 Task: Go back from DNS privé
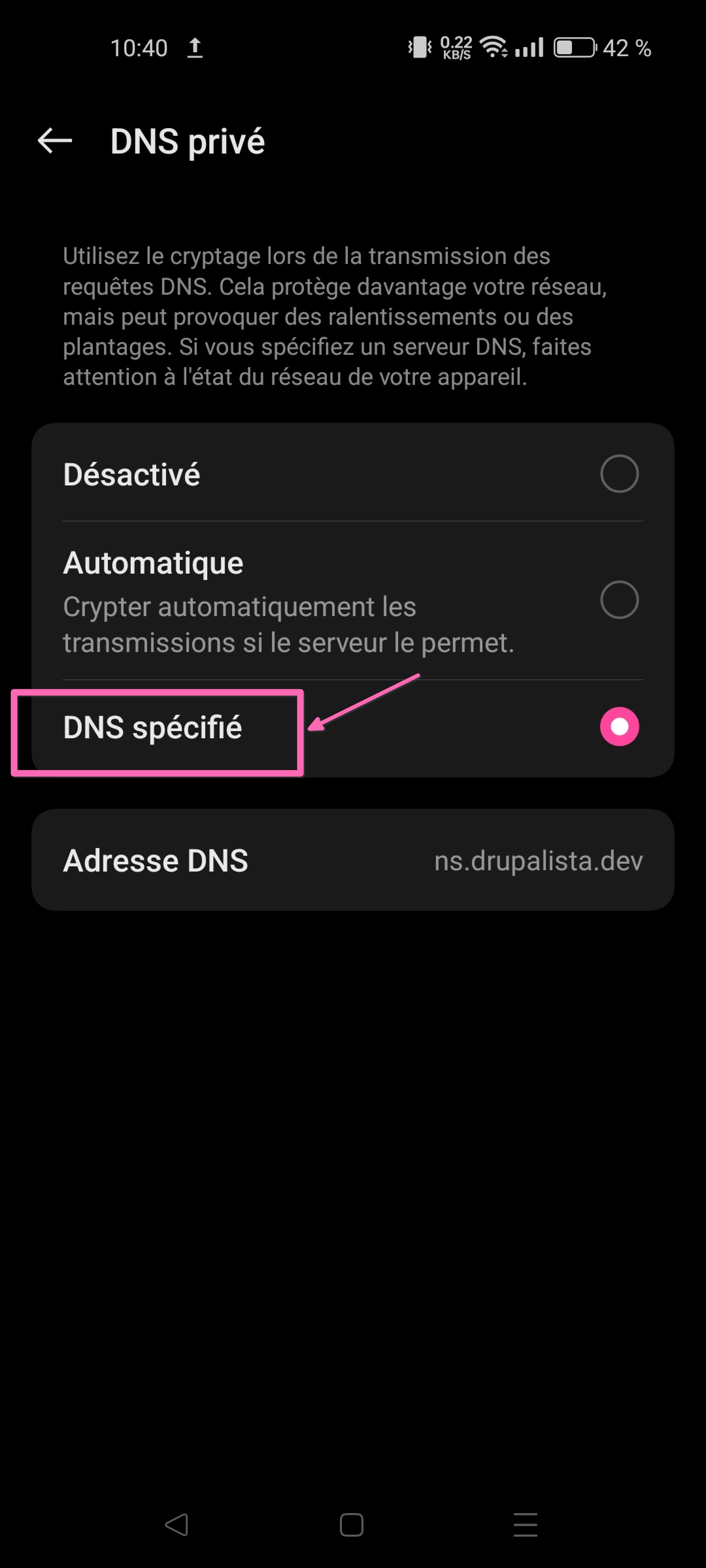click(55, 141)
